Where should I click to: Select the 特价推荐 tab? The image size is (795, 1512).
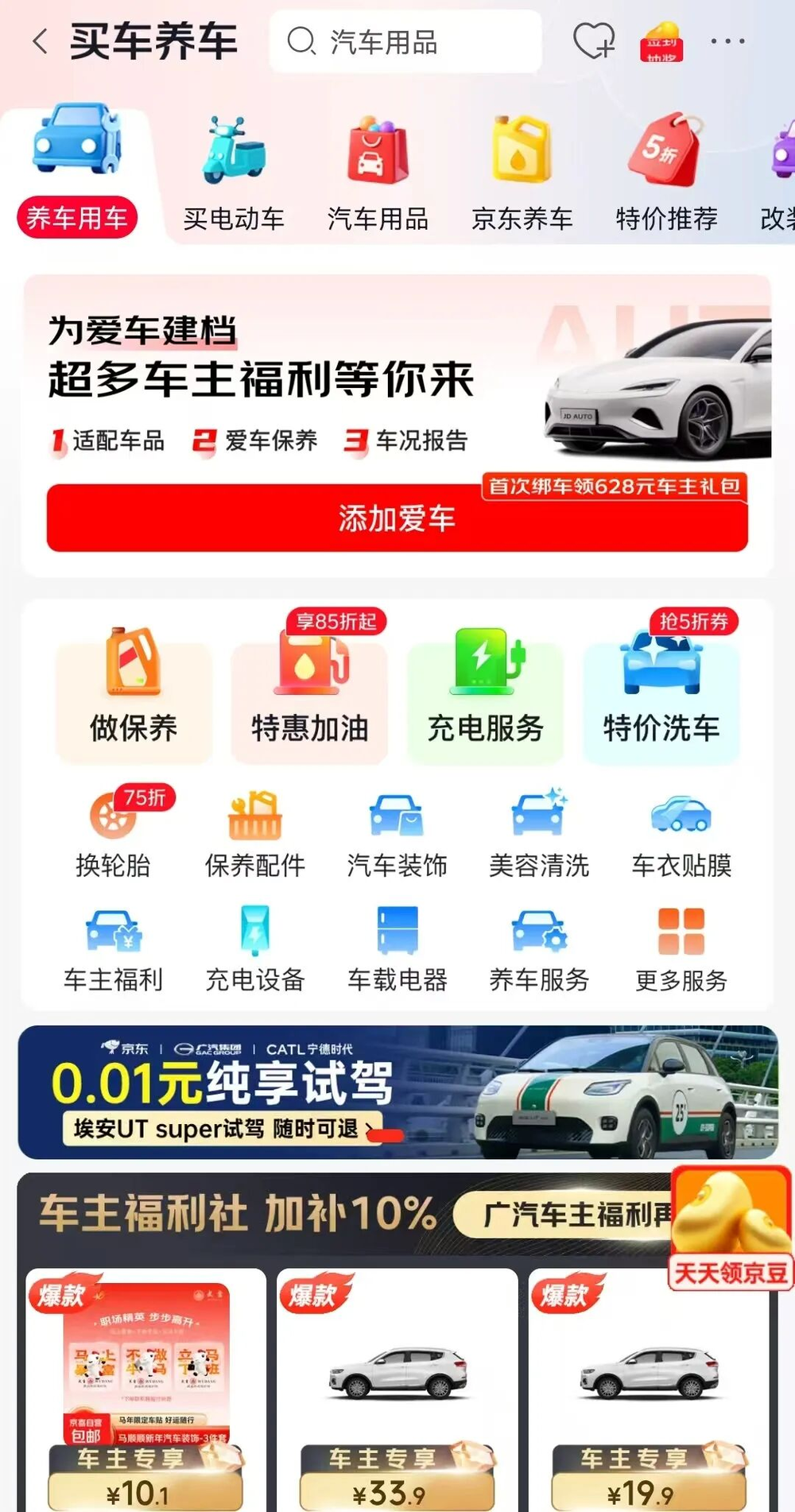[666, 175]
